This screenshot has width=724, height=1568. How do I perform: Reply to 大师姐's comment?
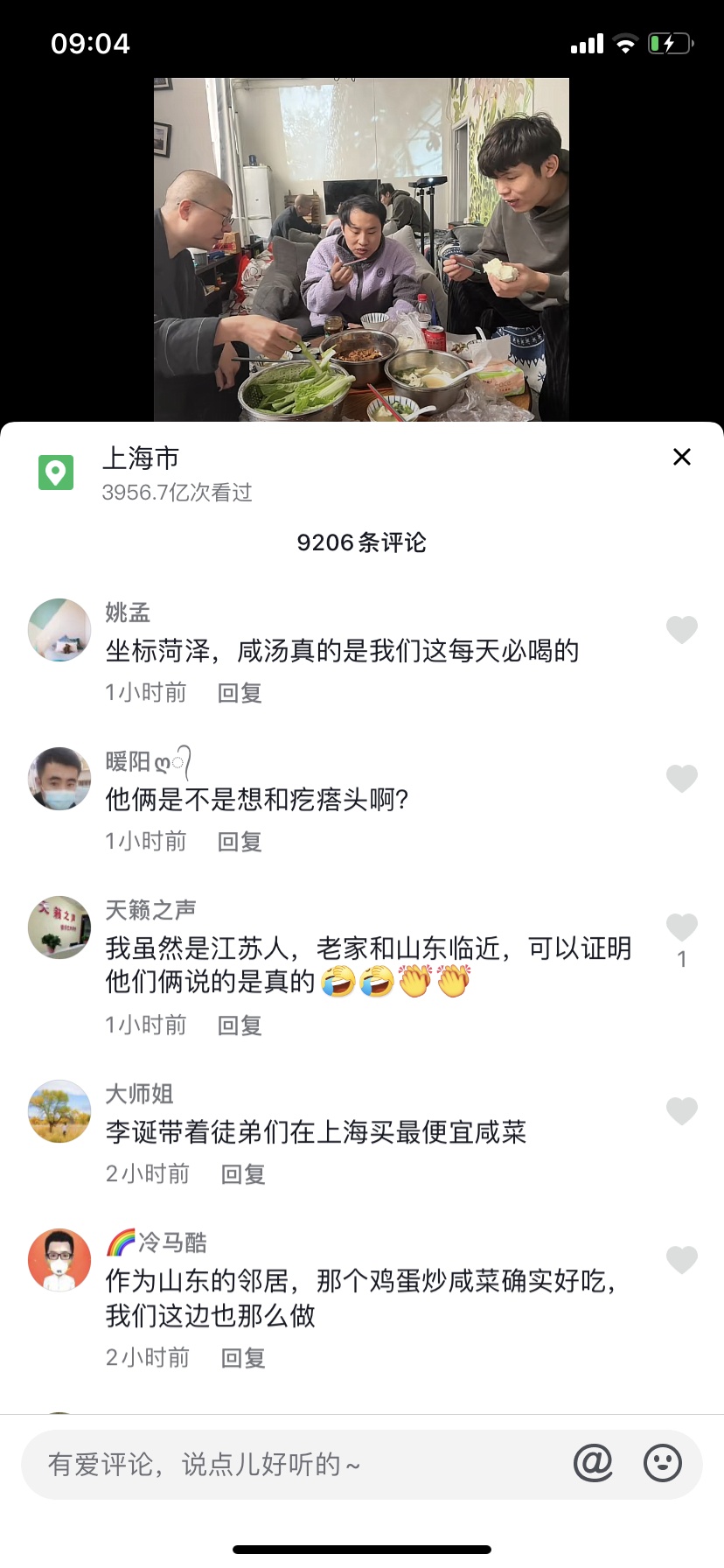[243, 1174]
